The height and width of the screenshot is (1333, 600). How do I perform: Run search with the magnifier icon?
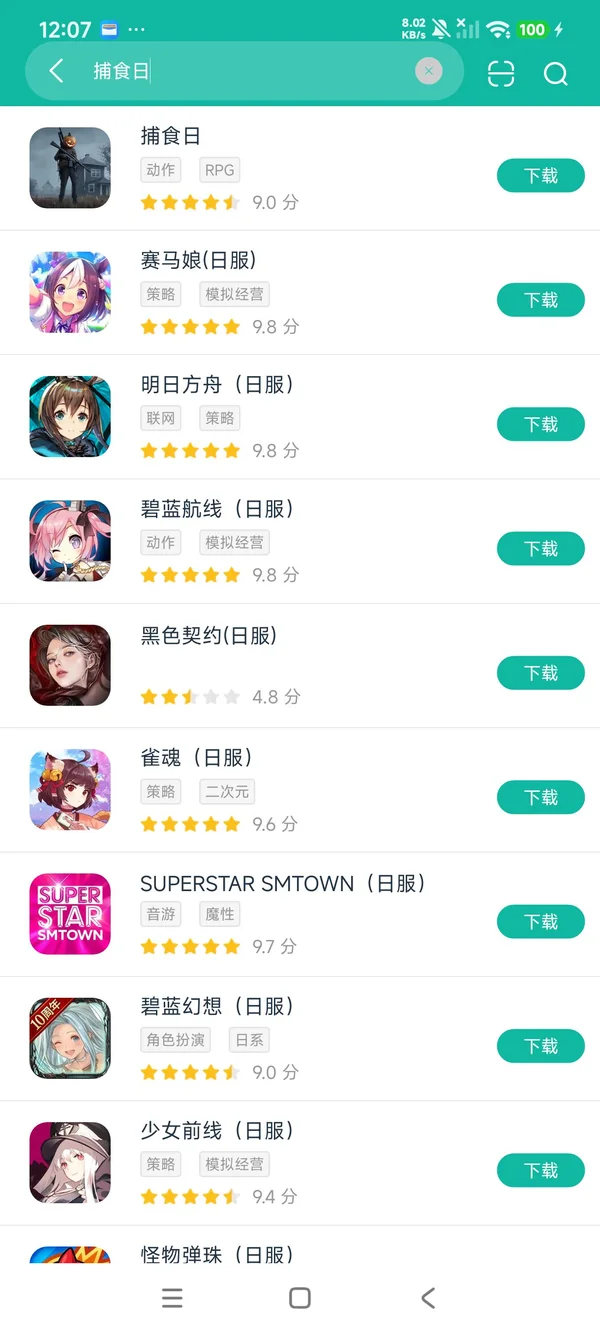pyautogui.click(x=556, y=74)
